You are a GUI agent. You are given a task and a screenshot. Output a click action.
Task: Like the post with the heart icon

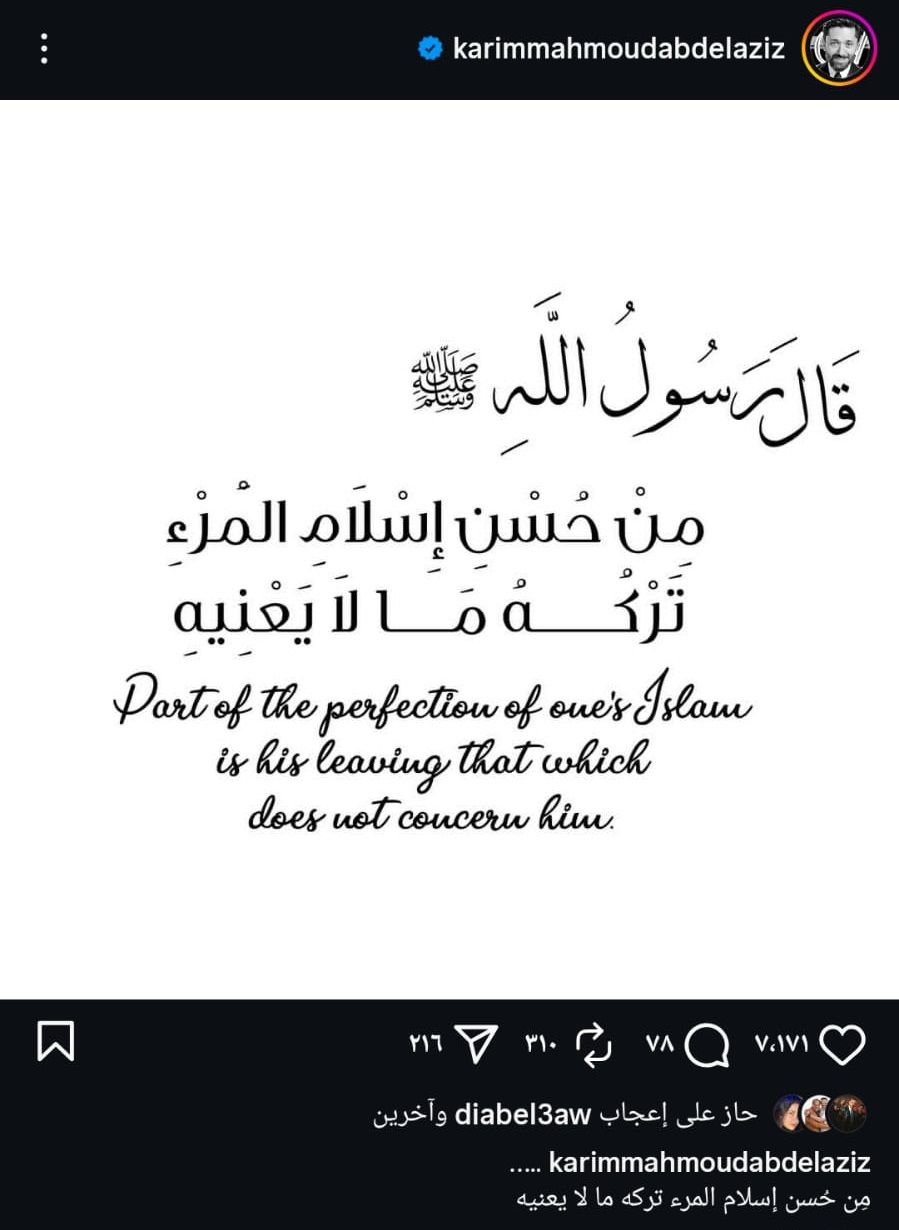click(841, 1044)
